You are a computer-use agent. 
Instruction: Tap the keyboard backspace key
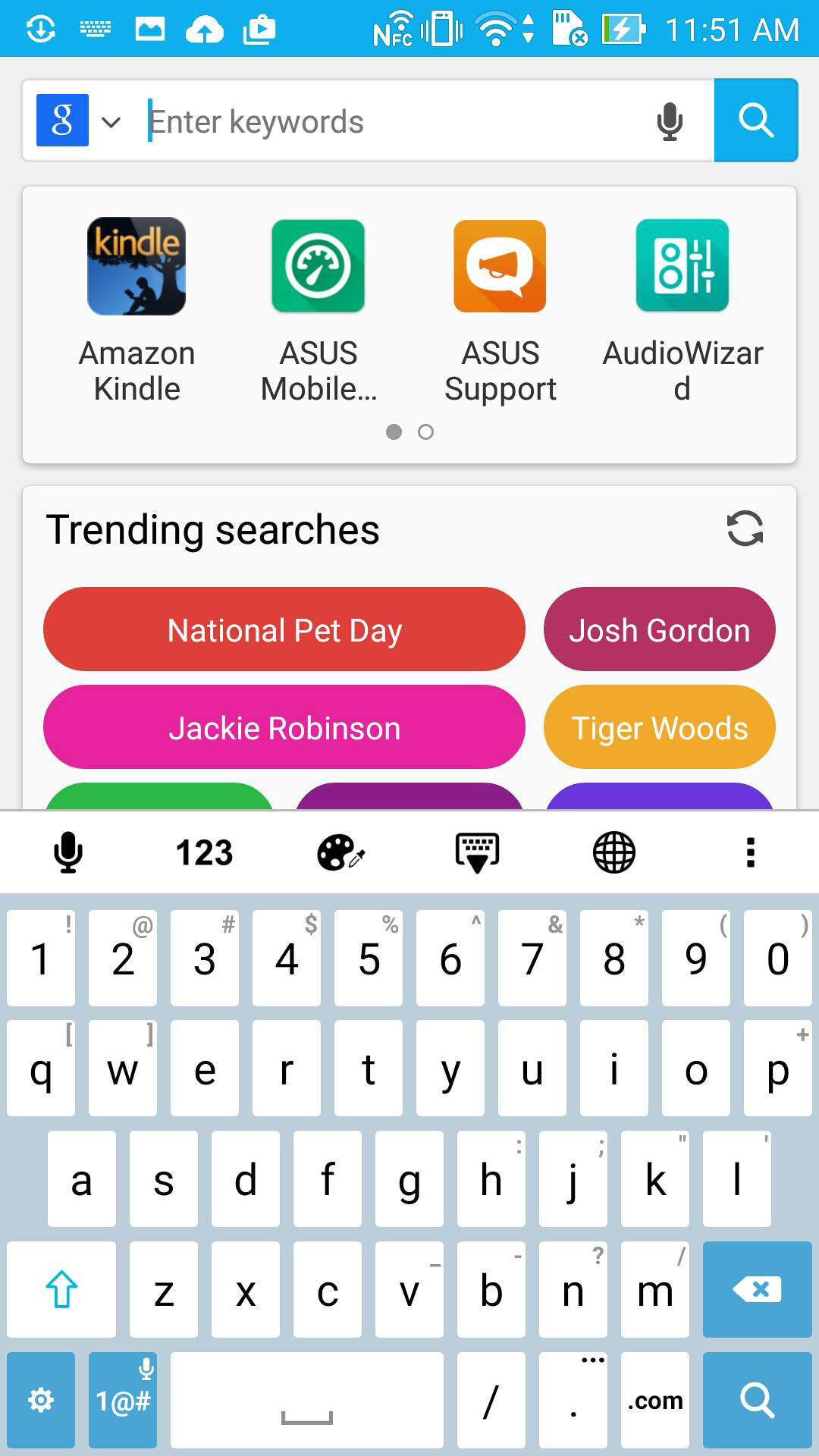coord(758,1289)
